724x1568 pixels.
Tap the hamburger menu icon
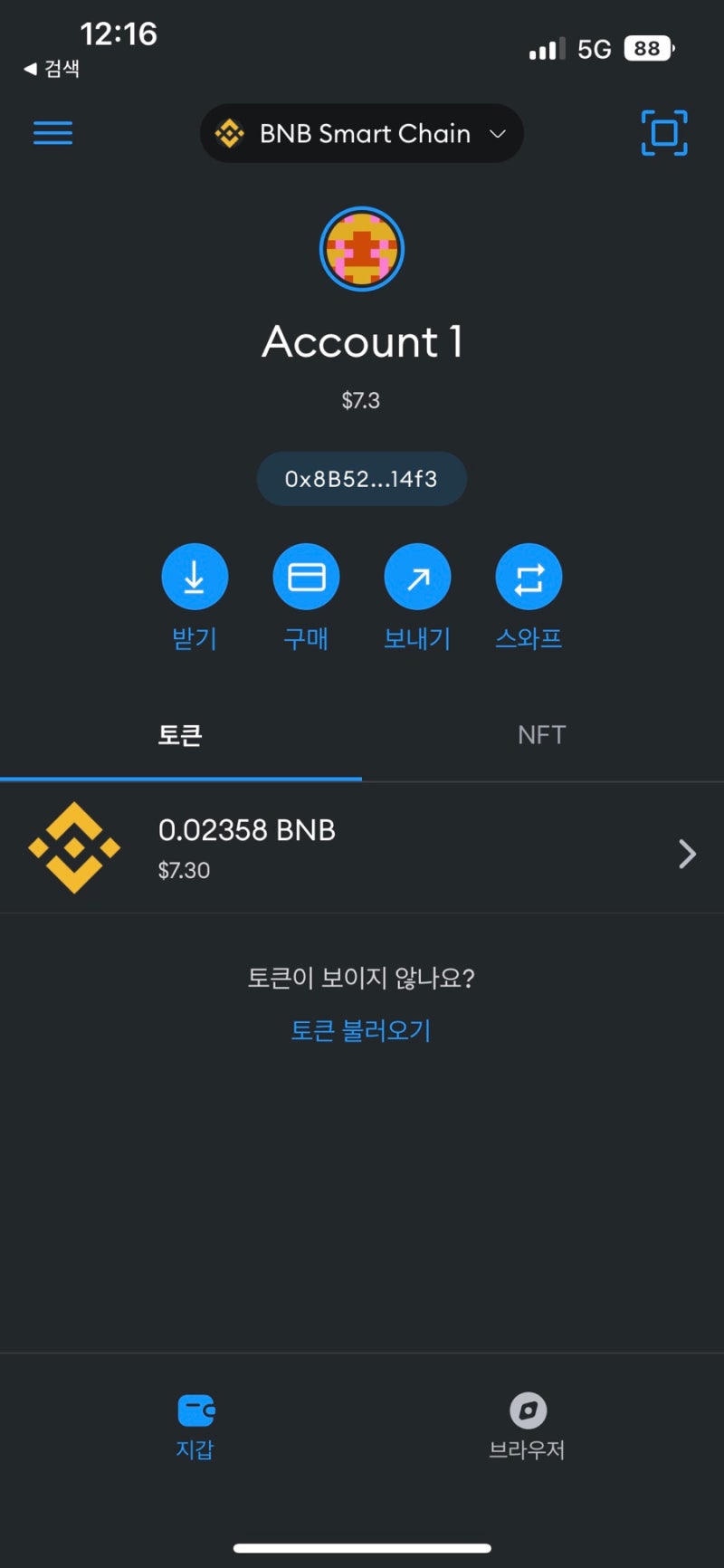(52, 133)
